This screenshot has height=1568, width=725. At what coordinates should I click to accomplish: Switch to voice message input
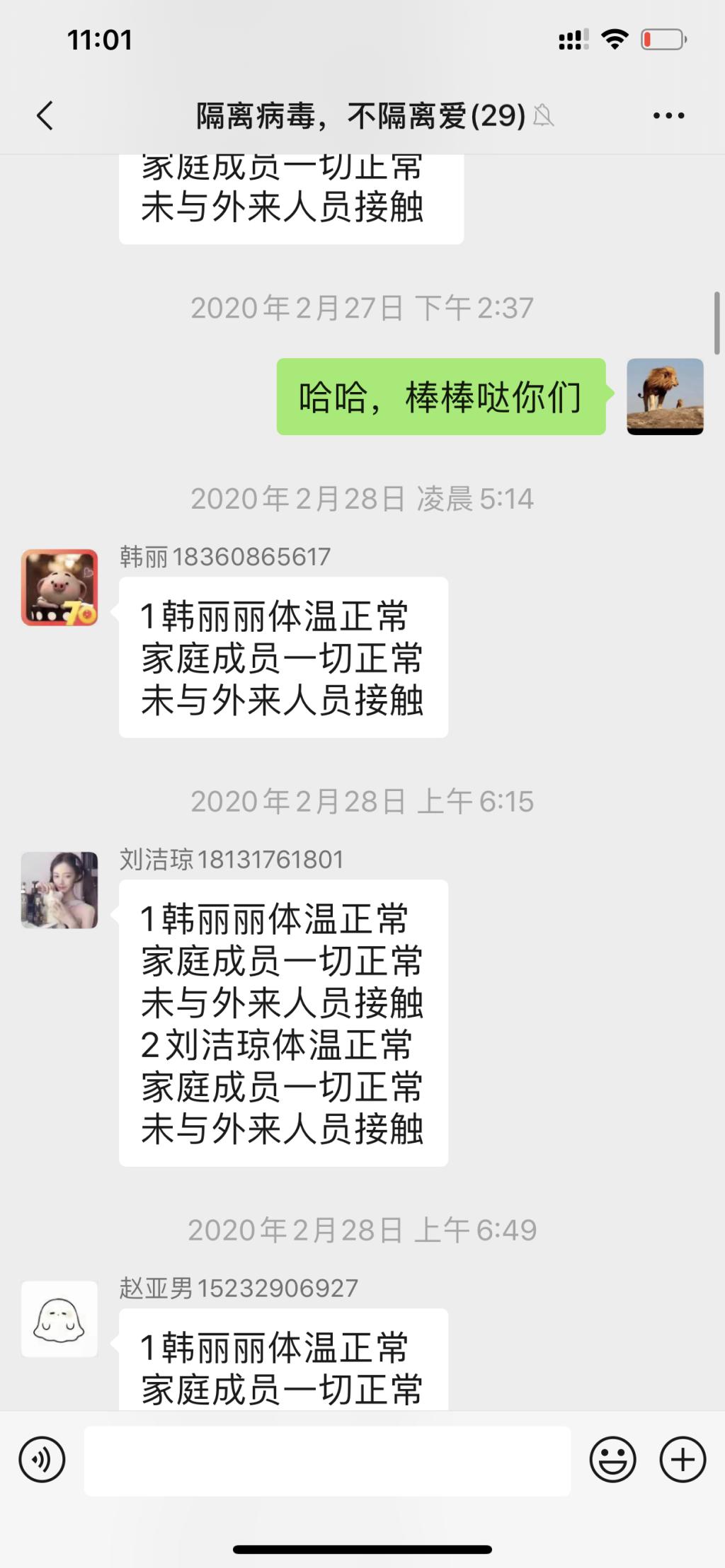pyautogui.click(x=42, y=1459)
